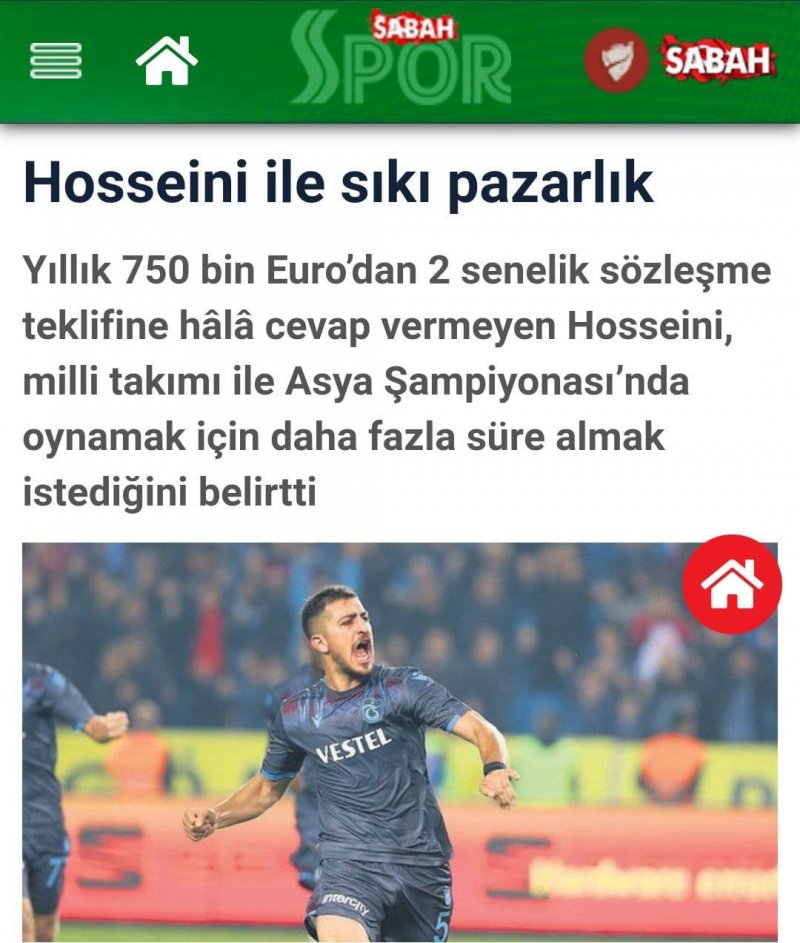The width and height of the screenshot is (800, 943).
Task: Open the Sabah Spor logo link
Action: pos(401,58)
